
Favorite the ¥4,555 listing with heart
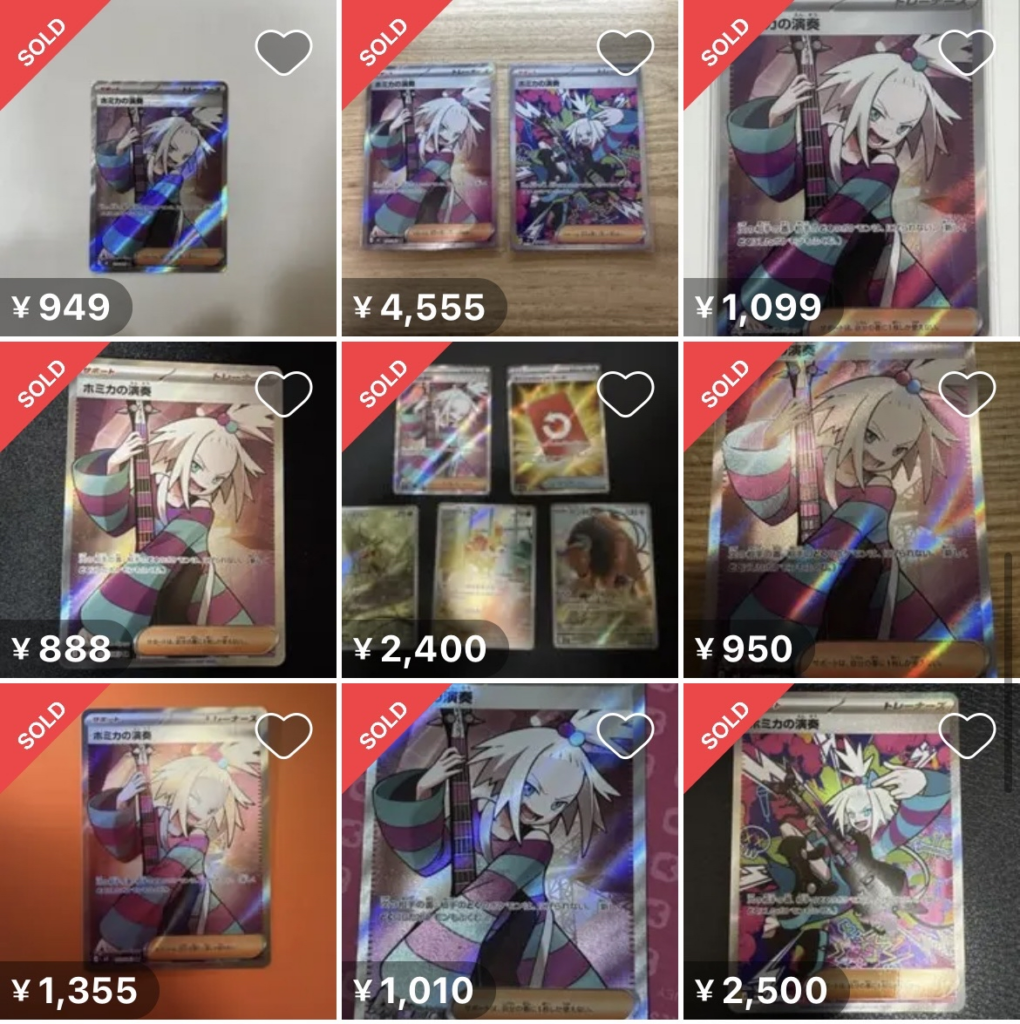coord(625,52)
